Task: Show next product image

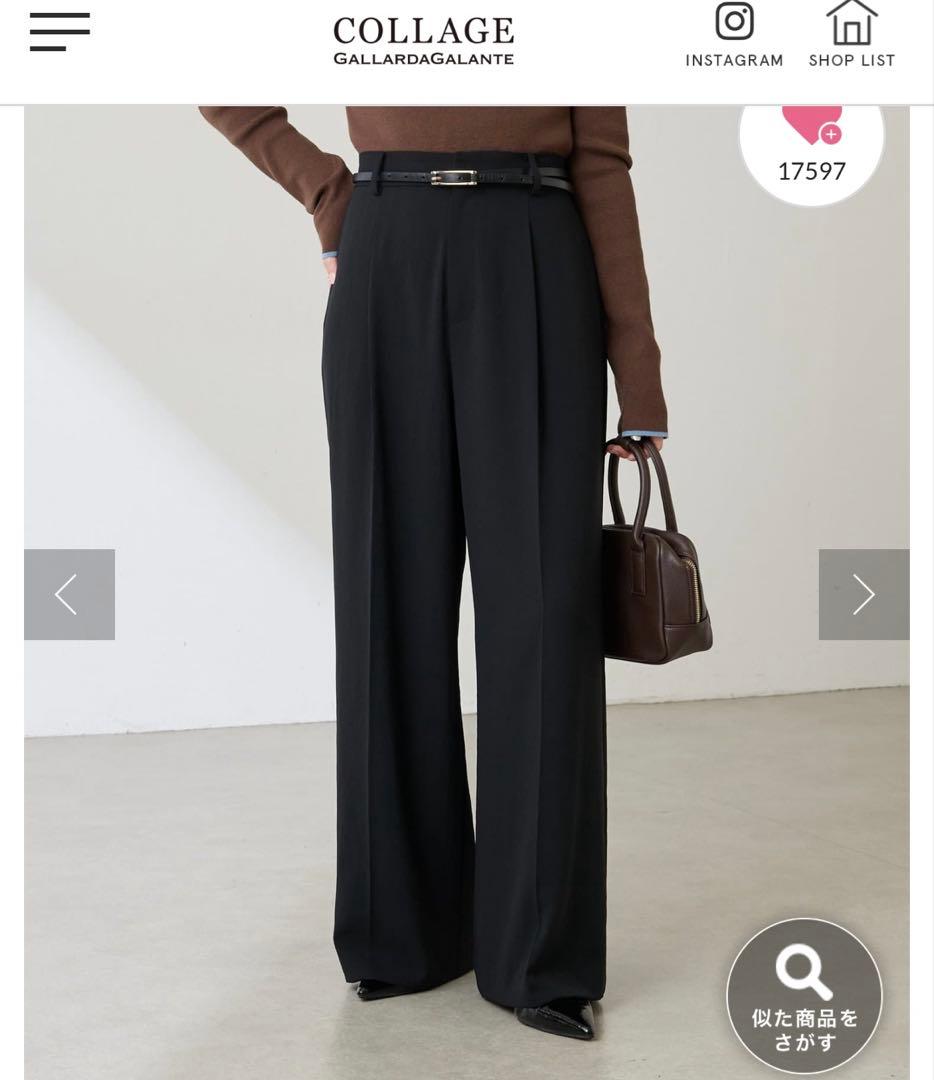Action: pos(864,594)
